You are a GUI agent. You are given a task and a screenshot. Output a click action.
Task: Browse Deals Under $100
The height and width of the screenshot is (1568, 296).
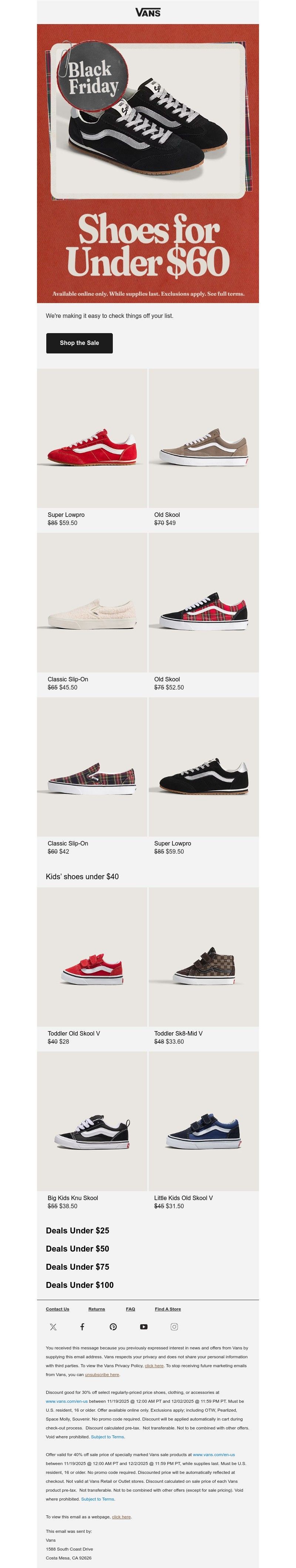pyautogui.click(x=80, y=1285)
